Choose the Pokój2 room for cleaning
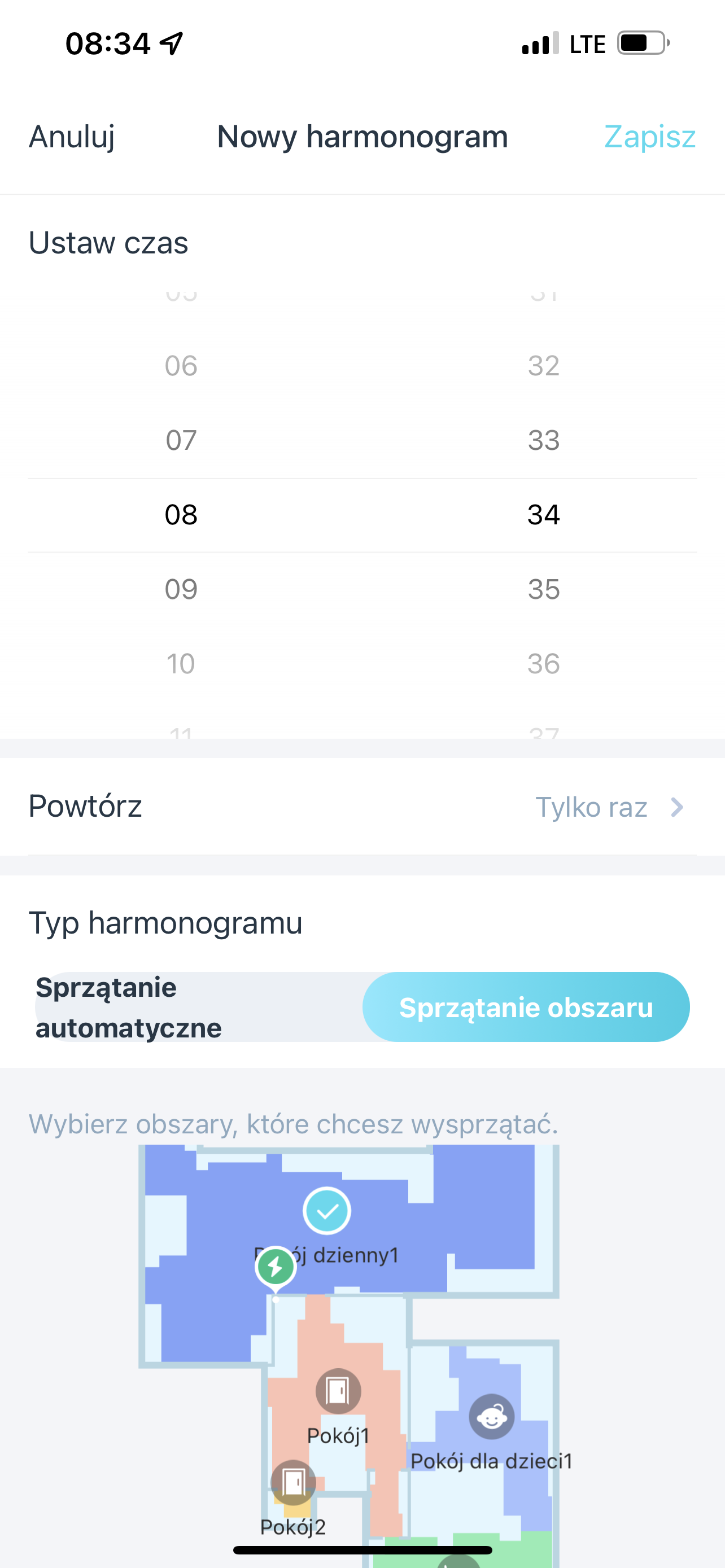Image resolution: width=725 pixels, height=1568 pixels. coord(294,1482)
